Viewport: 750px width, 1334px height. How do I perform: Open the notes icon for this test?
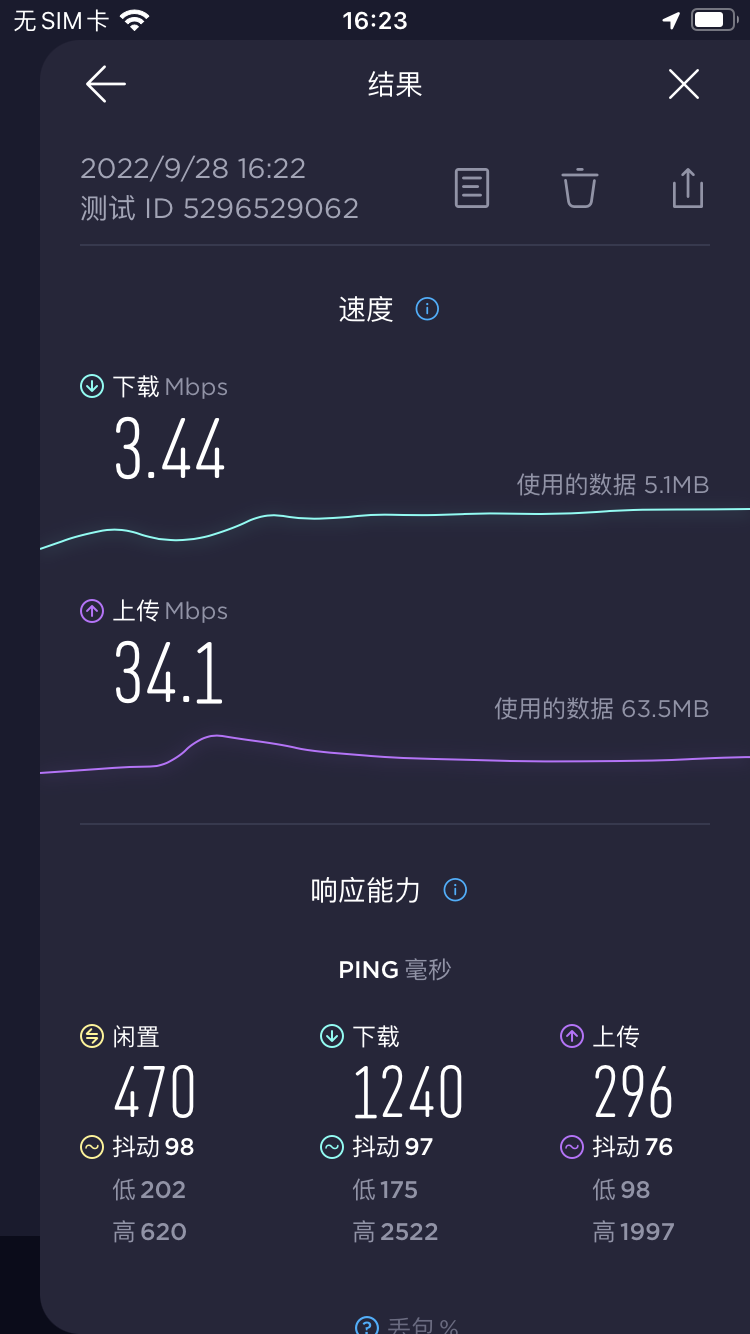coord(472,188)
